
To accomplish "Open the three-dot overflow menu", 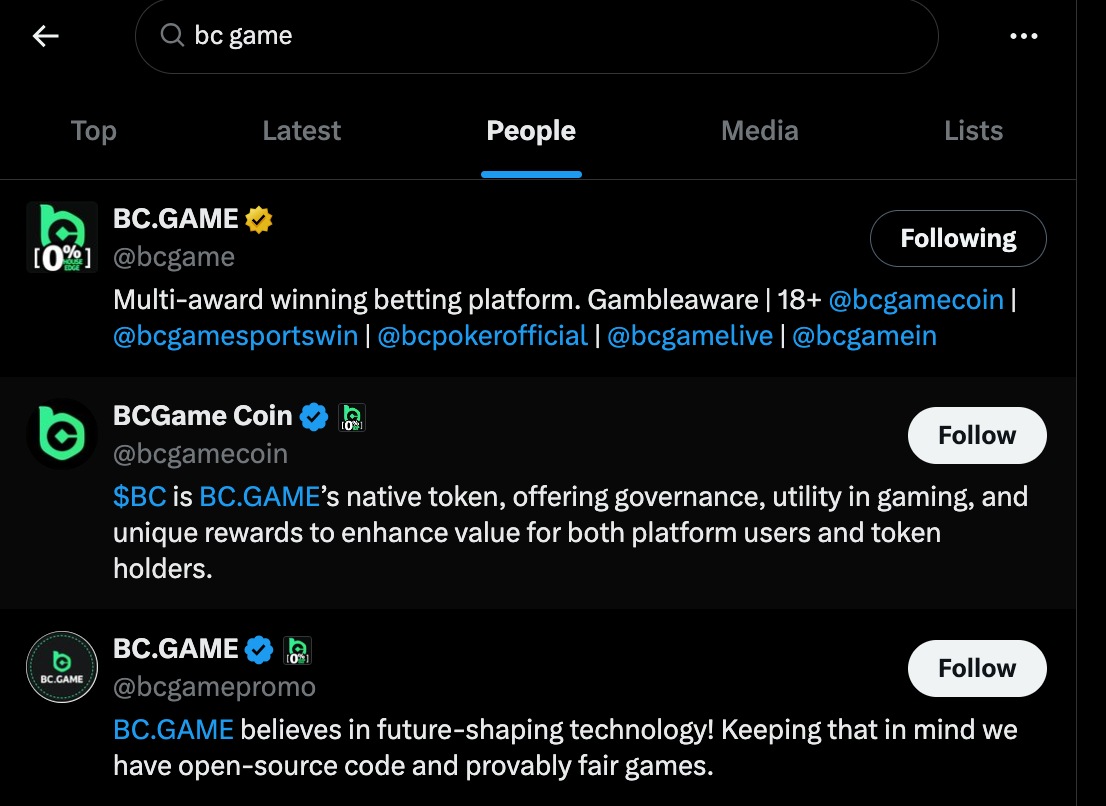I will 1023,36.
